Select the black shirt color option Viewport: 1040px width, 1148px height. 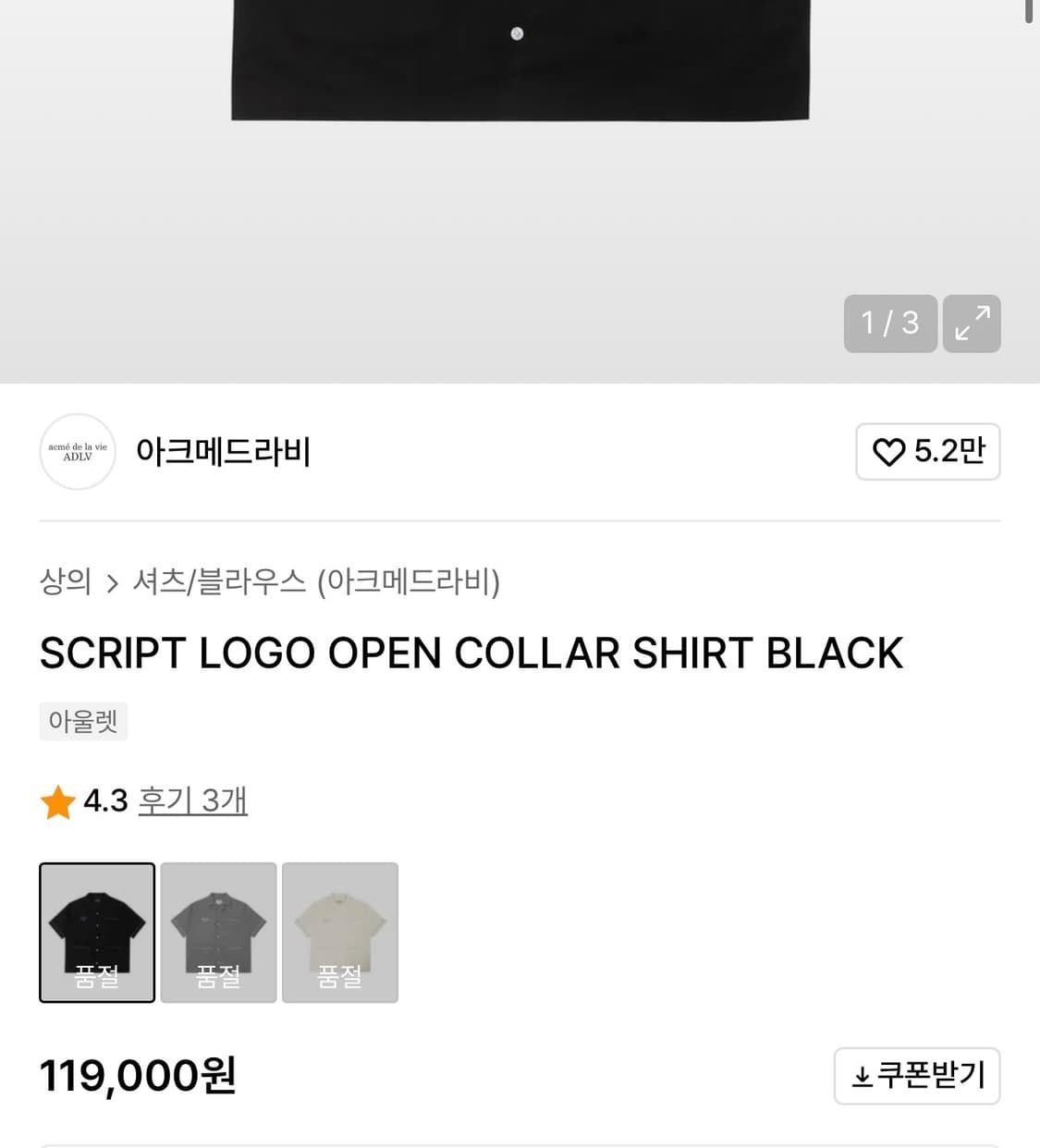point(96,932)
